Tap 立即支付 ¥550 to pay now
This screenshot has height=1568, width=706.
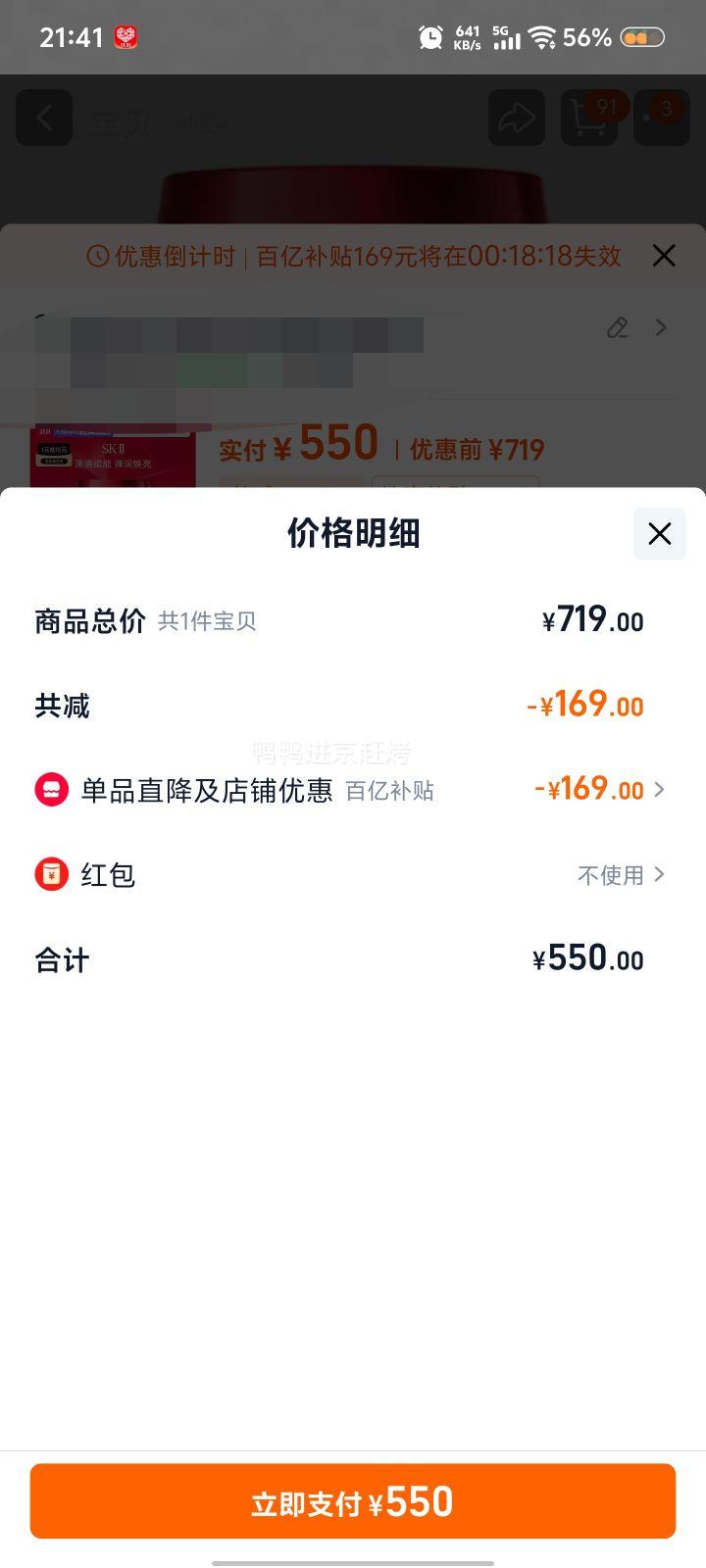[x=353, y=1501]
